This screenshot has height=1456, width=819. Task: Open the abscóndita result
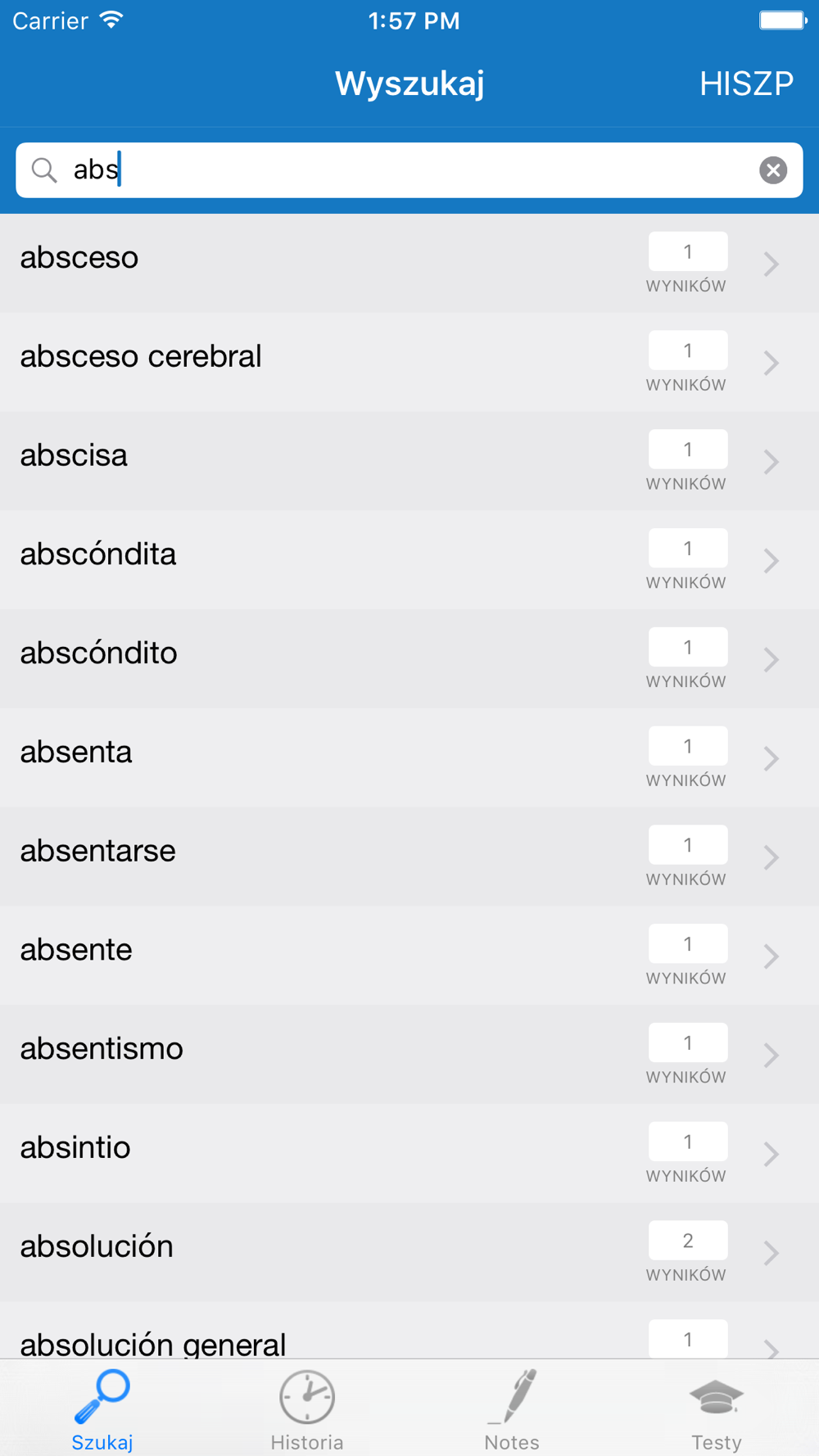pyautogui.click(x=409, y=560)
